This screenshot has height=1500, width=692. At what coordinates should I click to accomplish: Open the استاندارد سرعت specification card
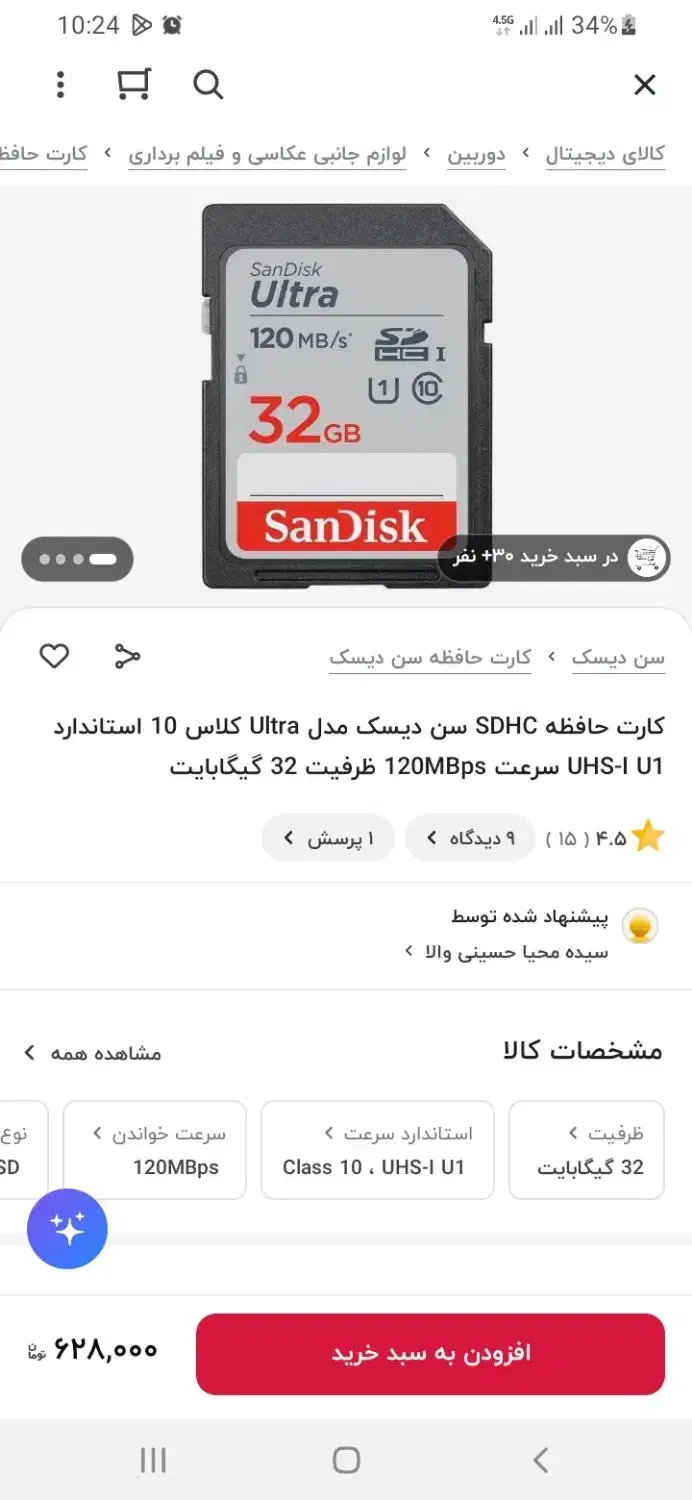click(378, 1150)
